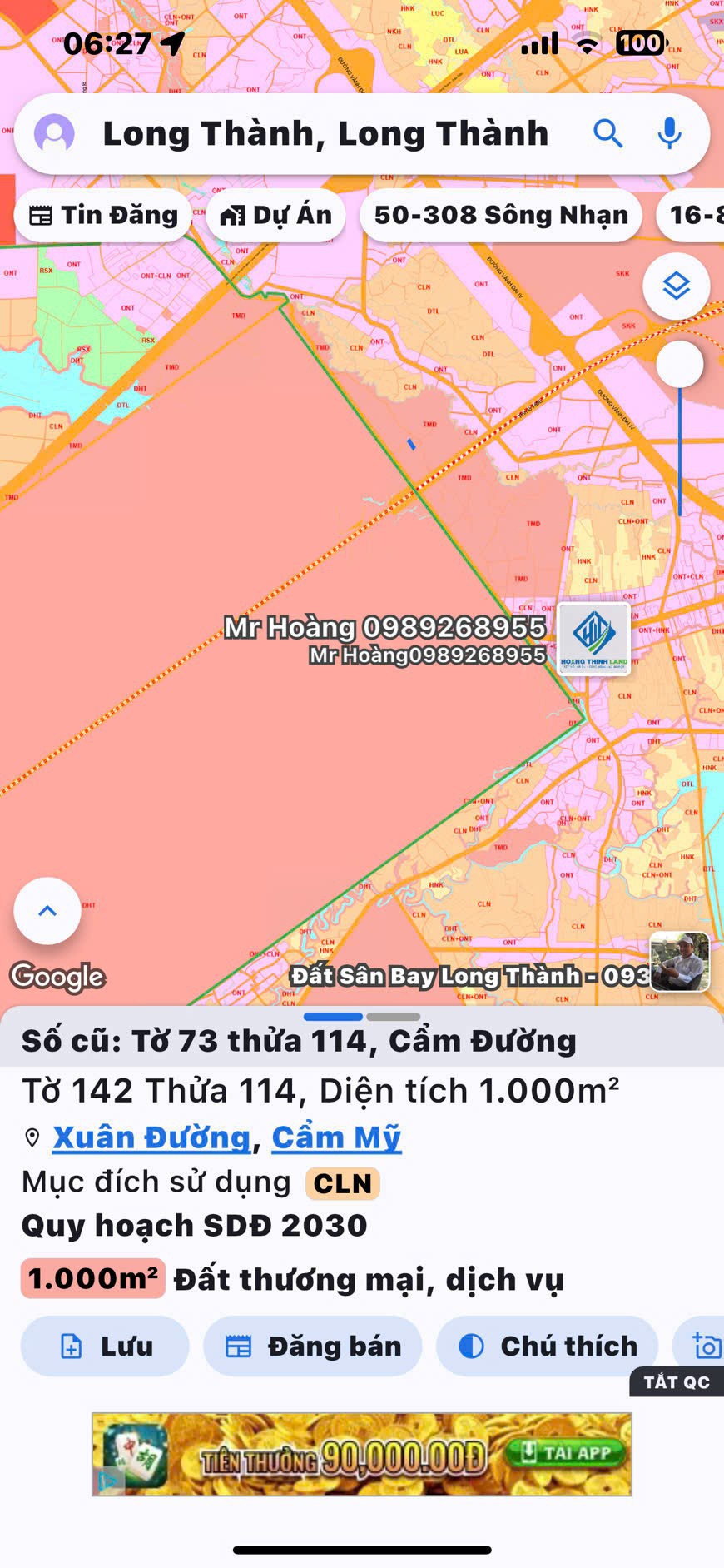Viewport: 724px width, 1568px height.
Task: Turn off ads with TẮT QC
Action: (676, 1382)
